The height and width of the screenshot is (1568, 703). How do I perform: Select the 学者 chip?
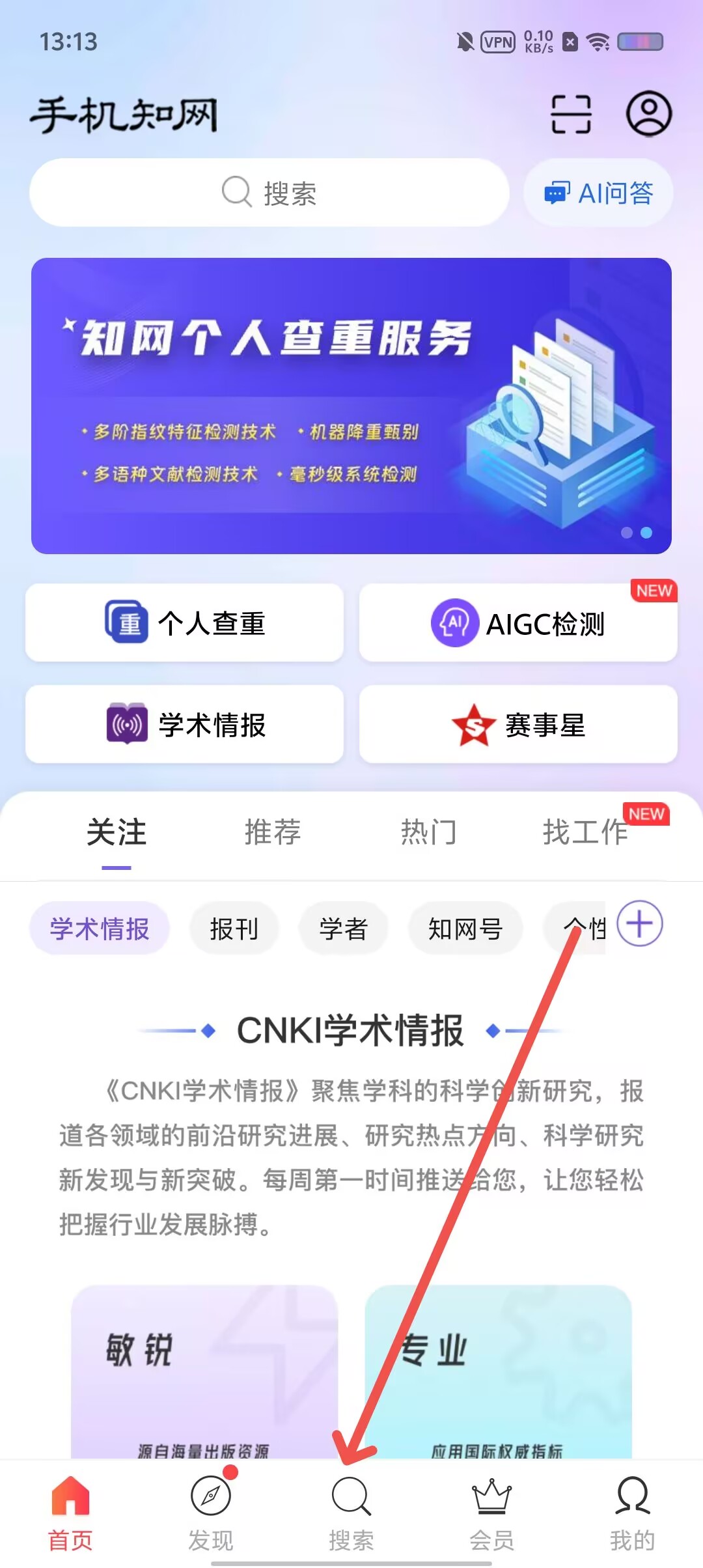(343, 929)
